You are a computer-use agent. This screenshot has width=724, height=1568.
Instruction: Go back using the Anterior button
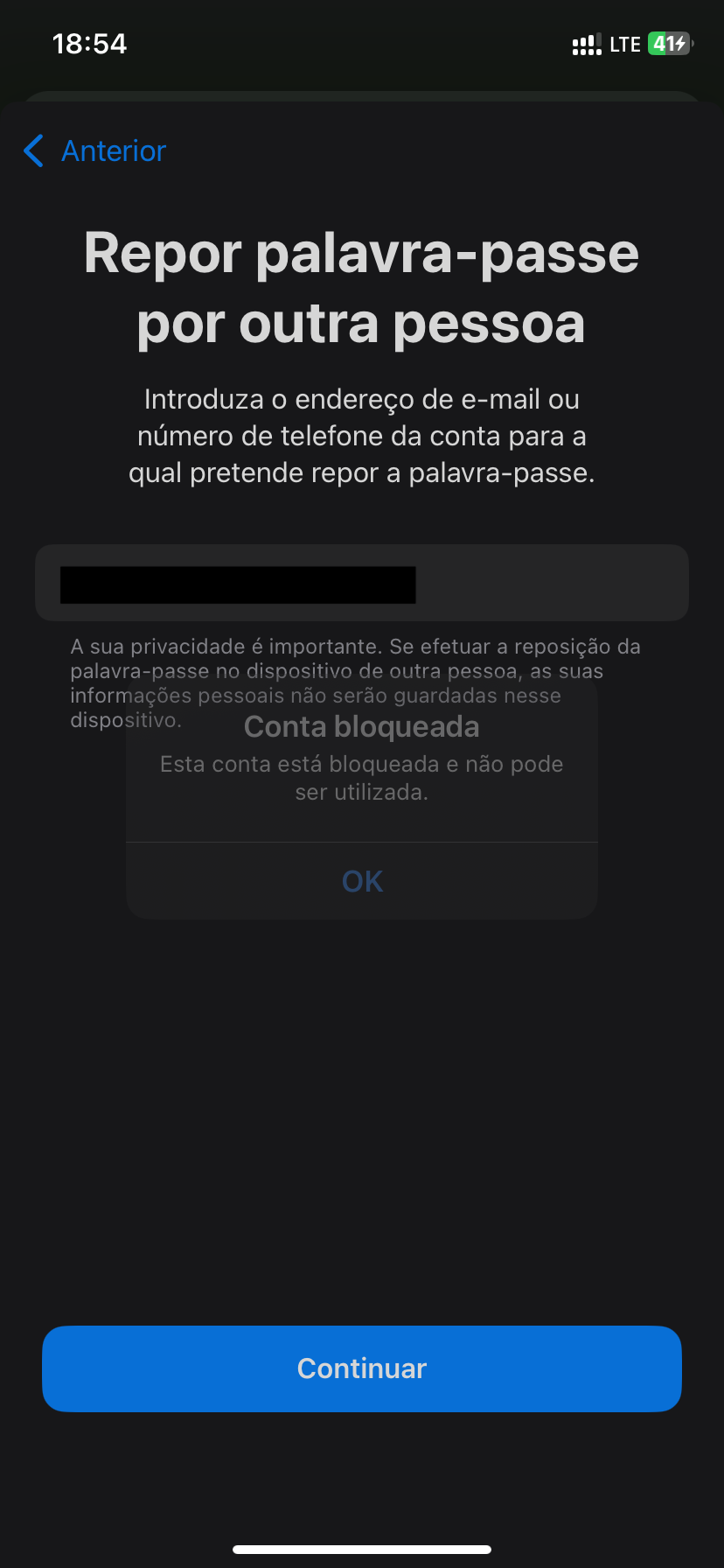tap(95, 151)
